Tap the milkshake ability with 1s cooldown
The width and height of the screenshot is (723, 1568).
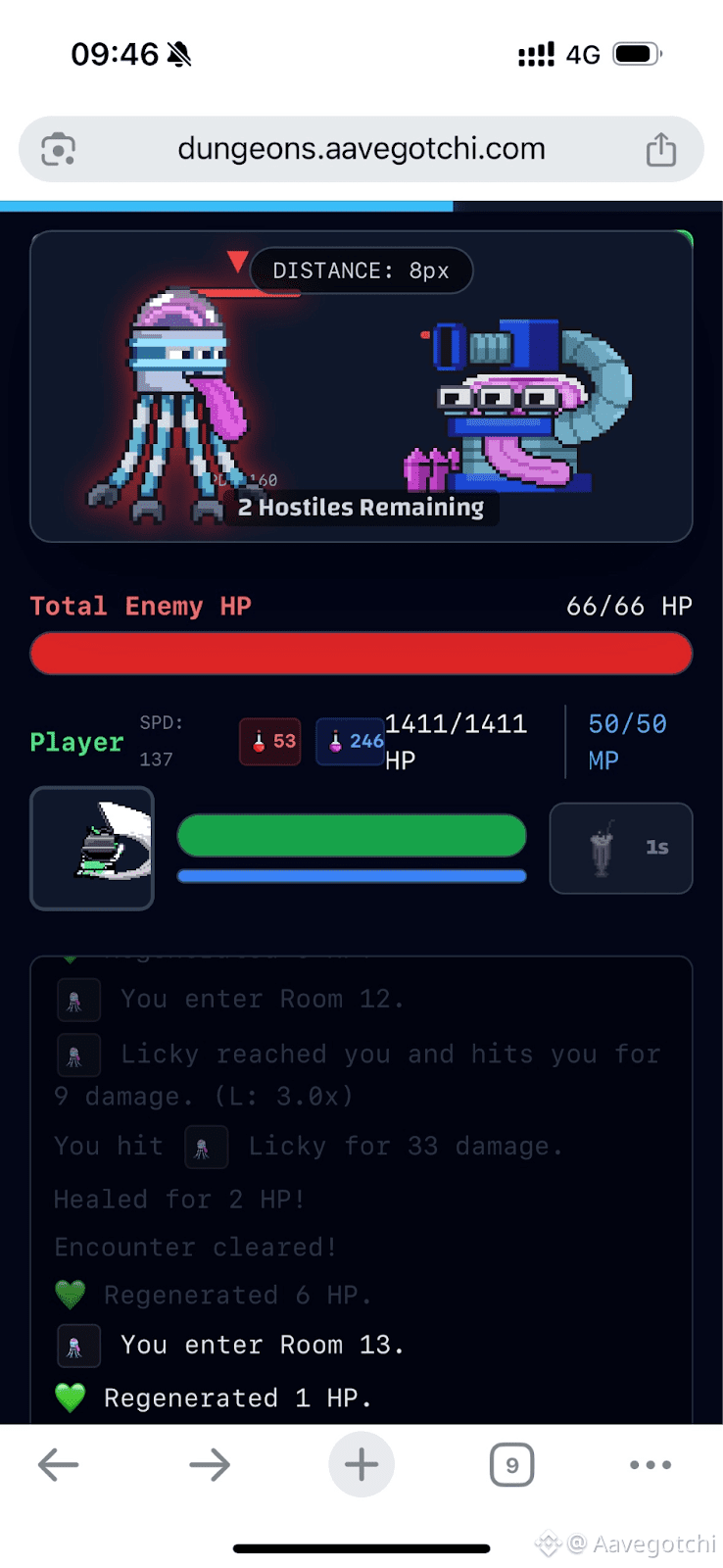tap(621, 848)
